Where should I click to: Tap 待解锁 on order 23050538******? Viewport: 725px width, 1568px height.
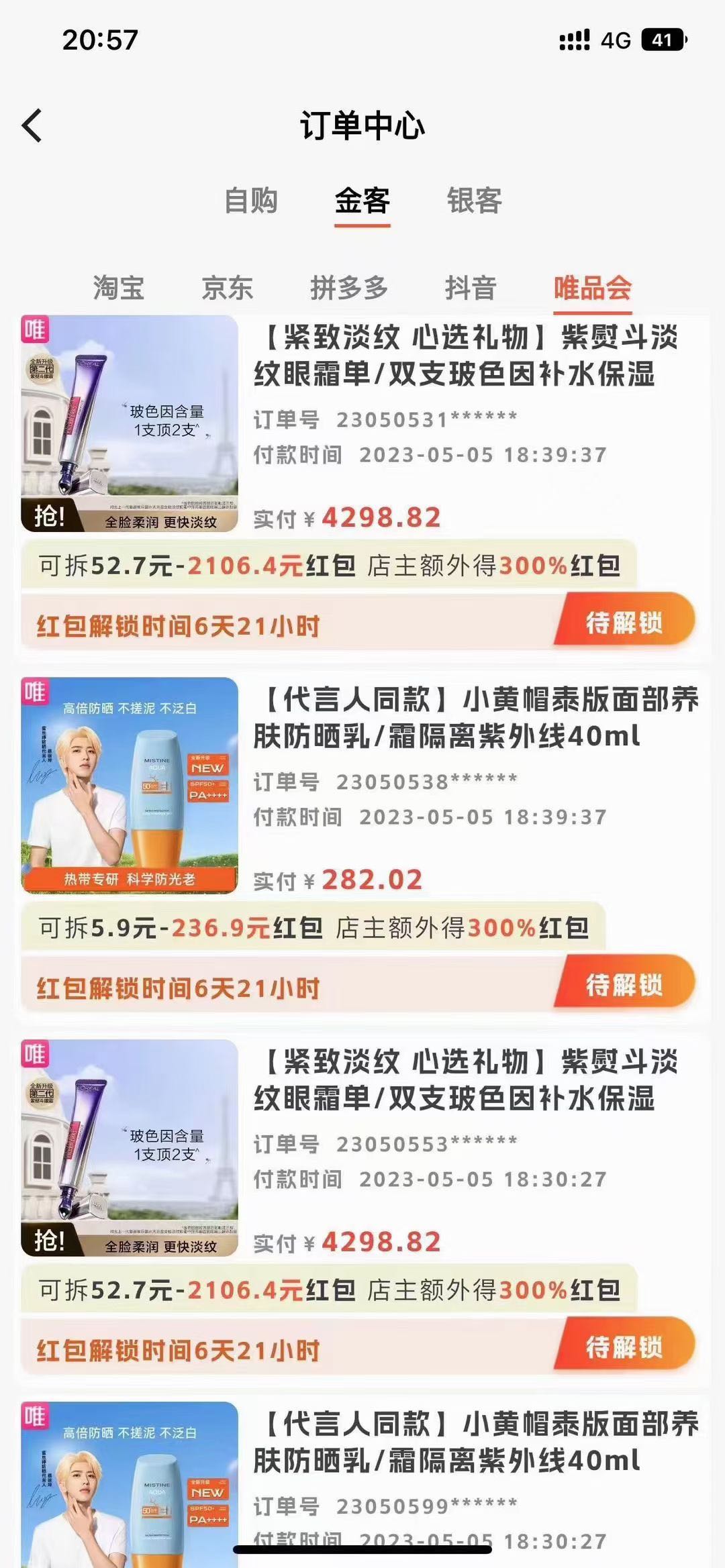[624, 984]
